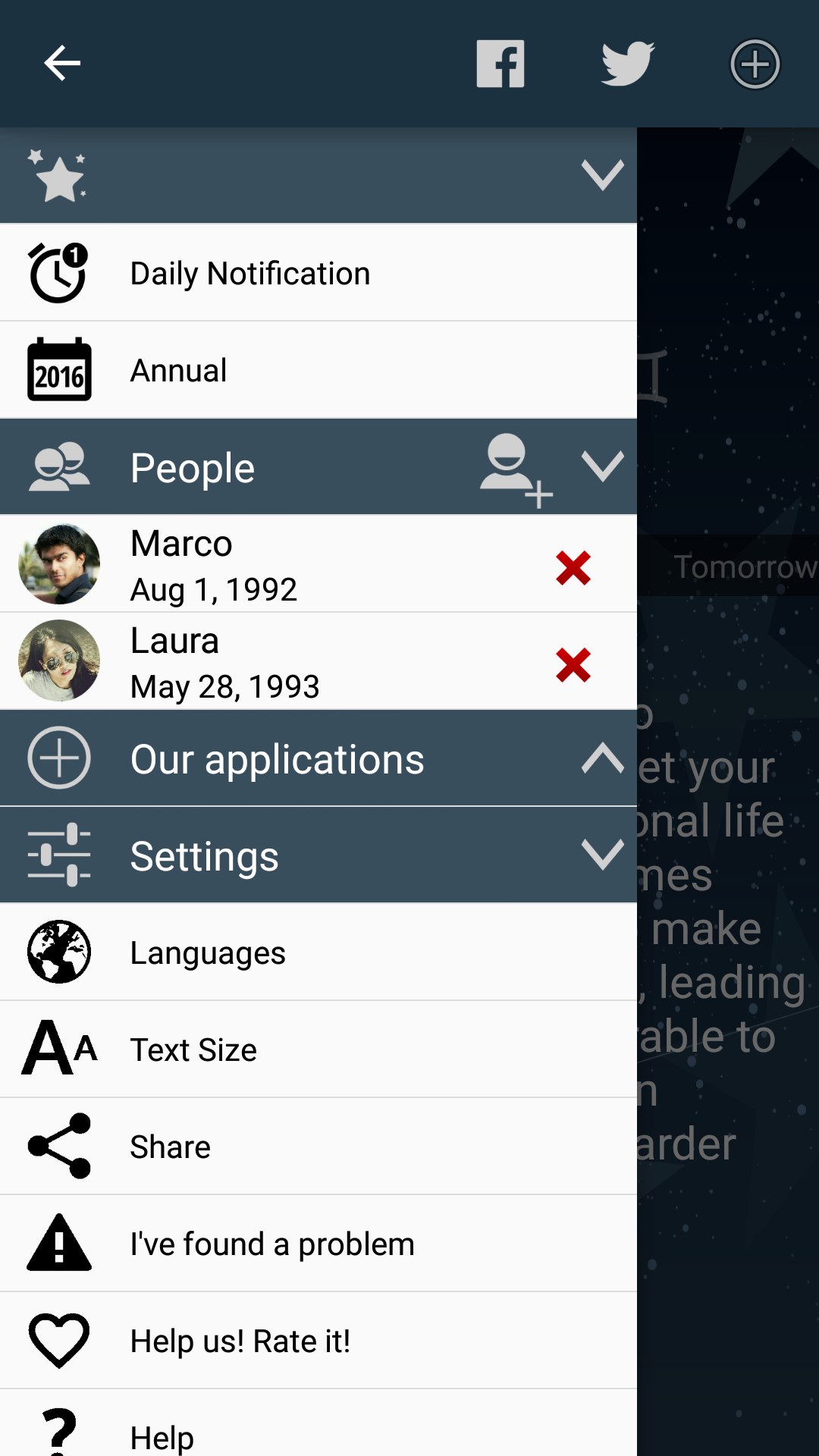The height and width of the screenshot is (1456, 819).
Task: Tap the plus circle icon in the toolbar
Action: coord(755,64)
